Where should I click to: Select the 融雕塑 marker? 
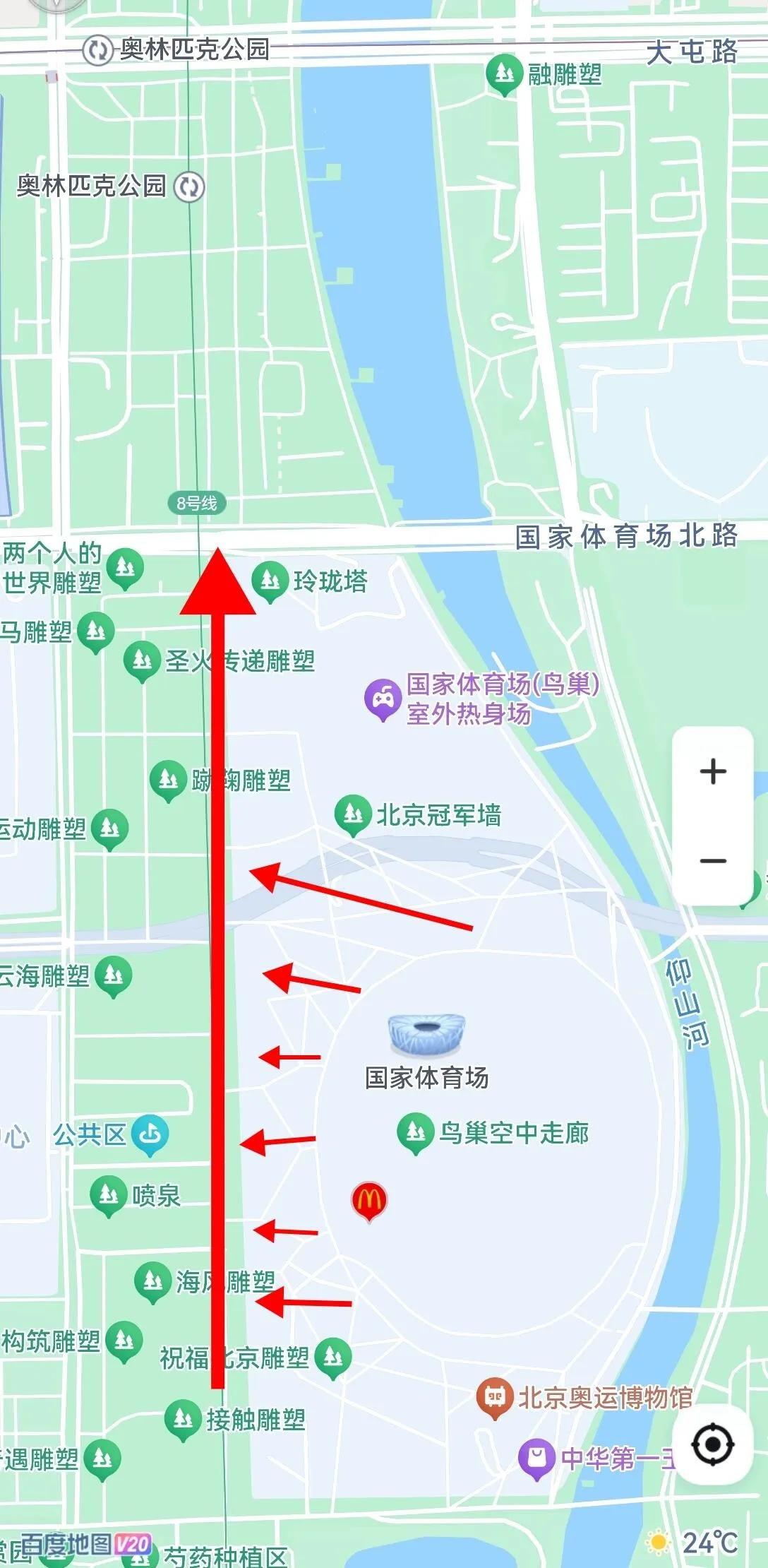504,73
